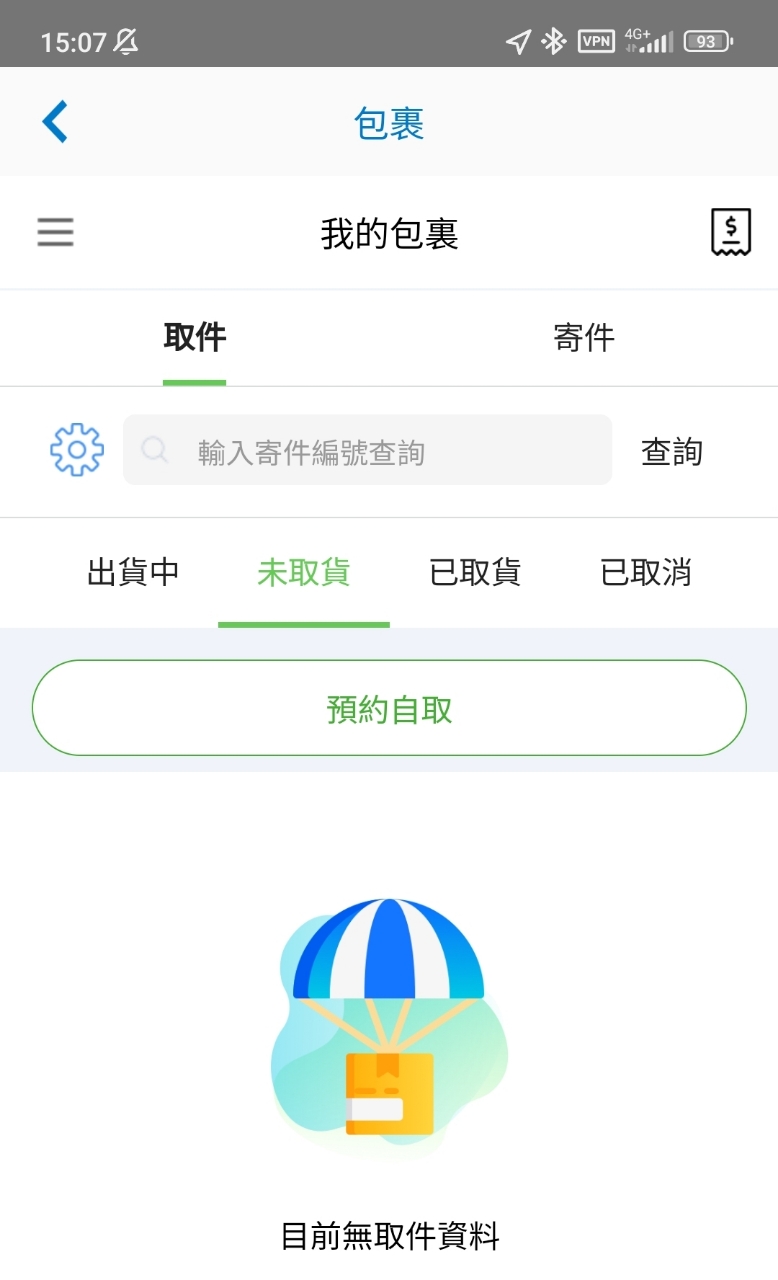Open the receipt billing icon

coord(731,232)
